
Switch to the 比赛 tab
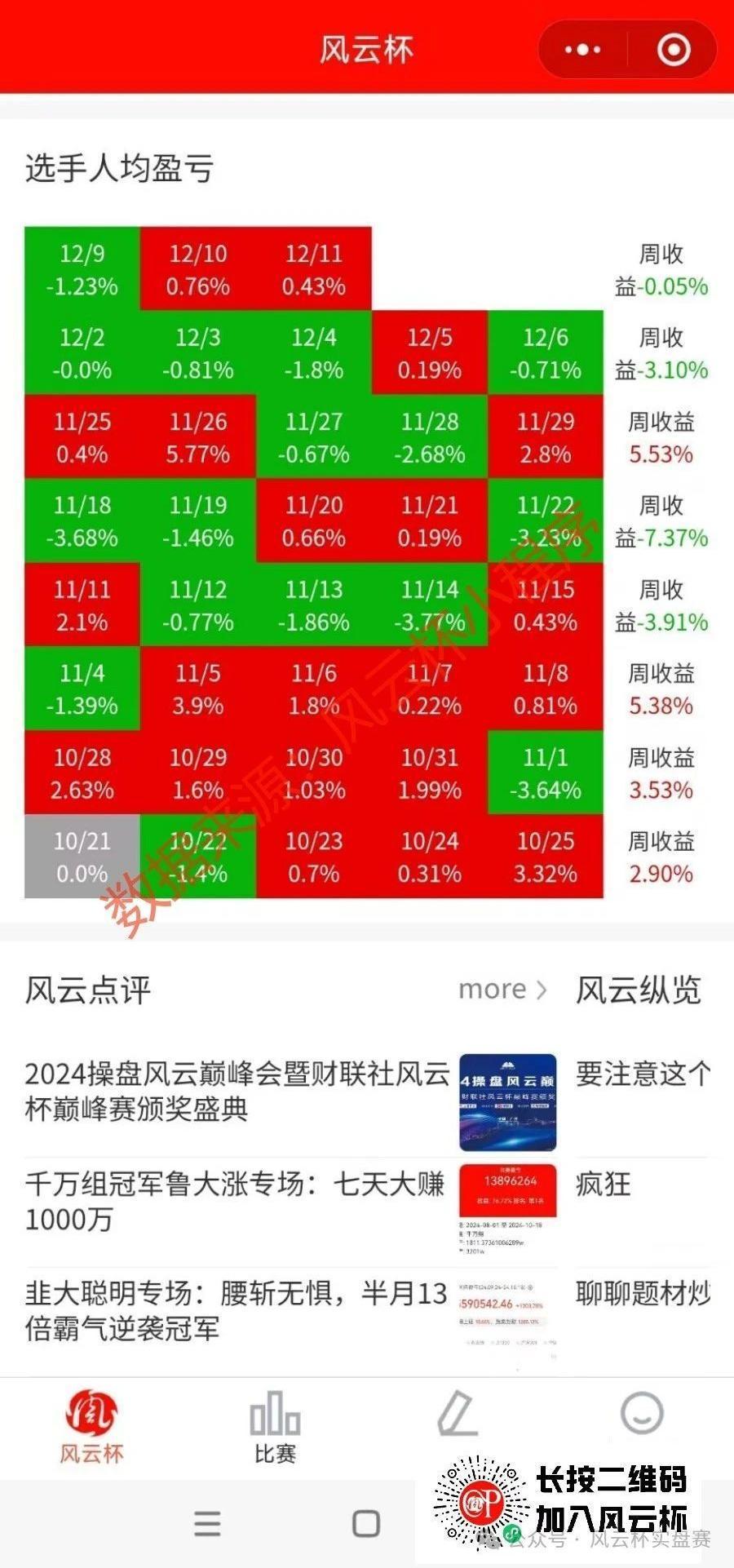(x=275, y=1428)
